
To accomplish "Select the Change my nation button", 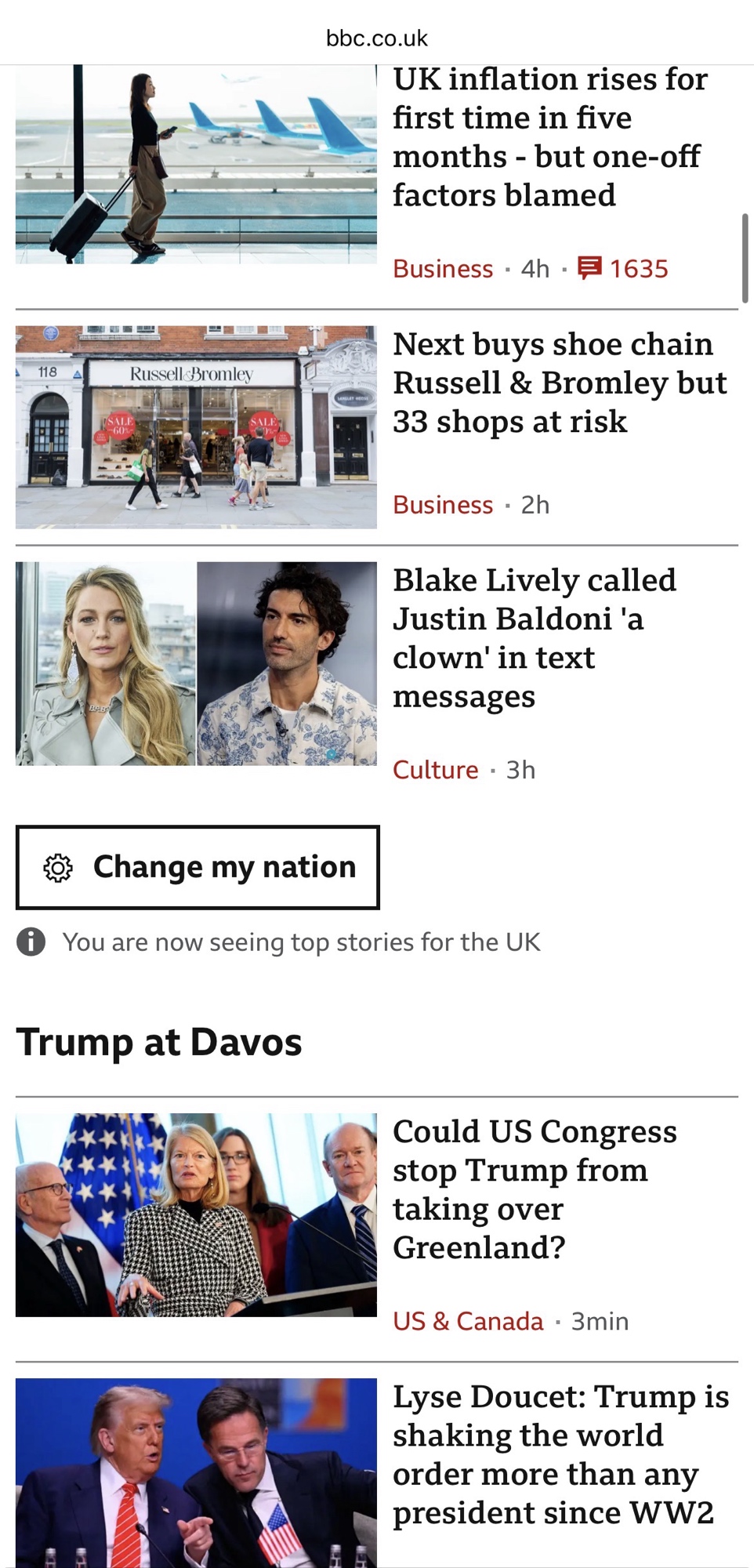I will tap(198, 867).
